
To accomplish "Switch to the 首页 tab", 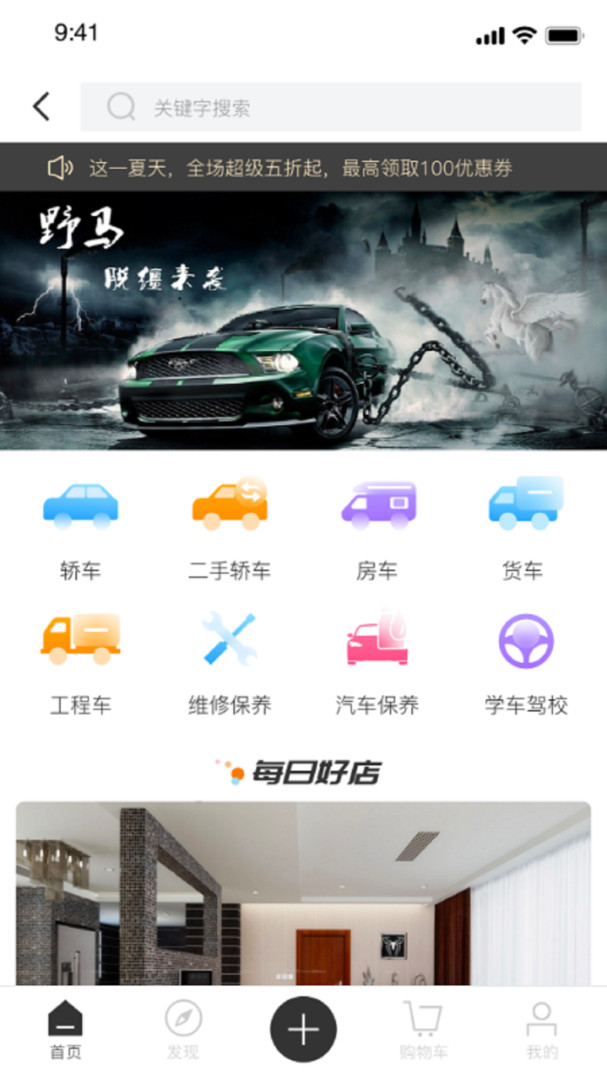I will point(66,1030).
